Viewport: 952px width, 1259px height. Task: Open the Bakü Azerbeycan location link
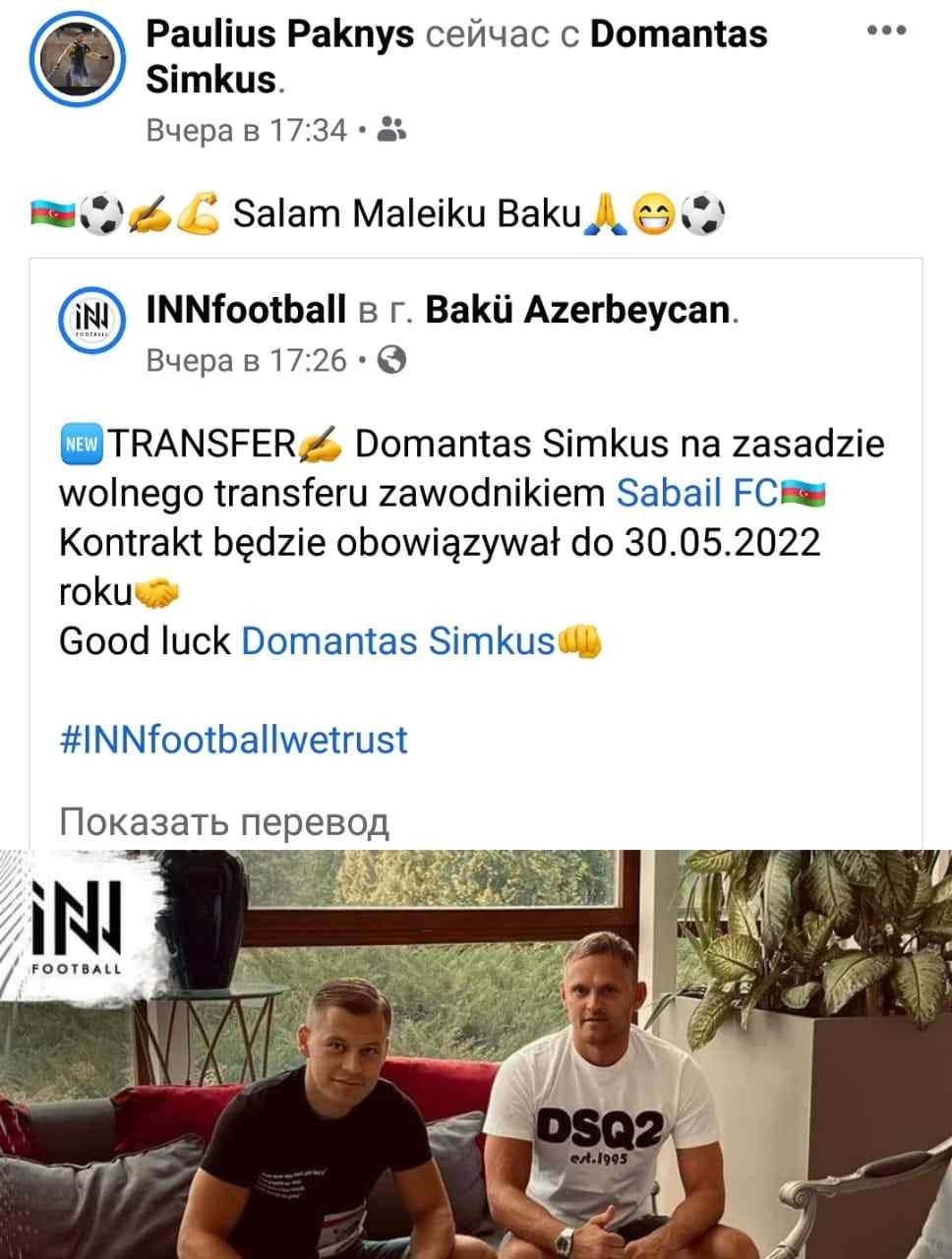(x=578, y=311)
